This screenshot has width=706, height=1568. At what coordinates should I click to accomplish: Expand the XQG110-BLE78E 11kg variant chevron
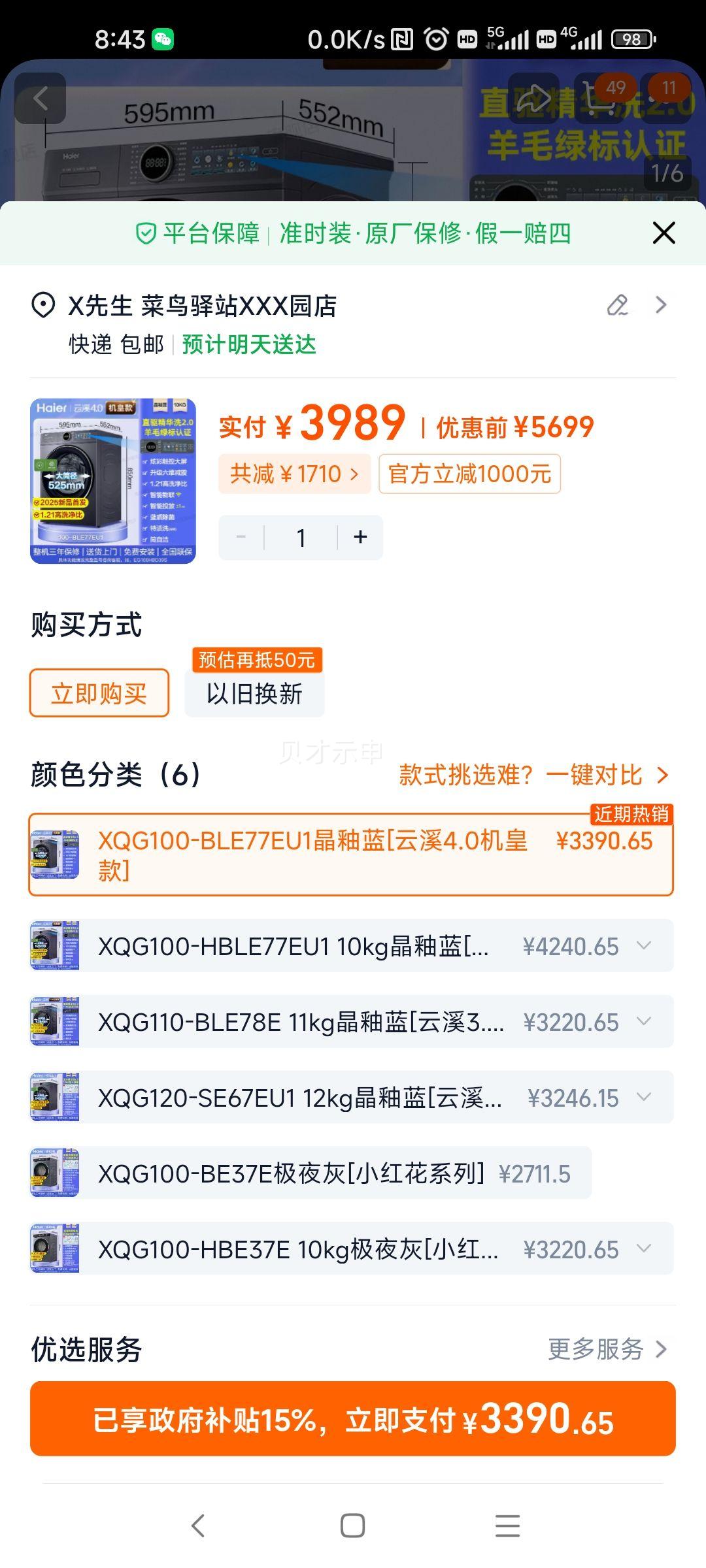point(646,1022)
